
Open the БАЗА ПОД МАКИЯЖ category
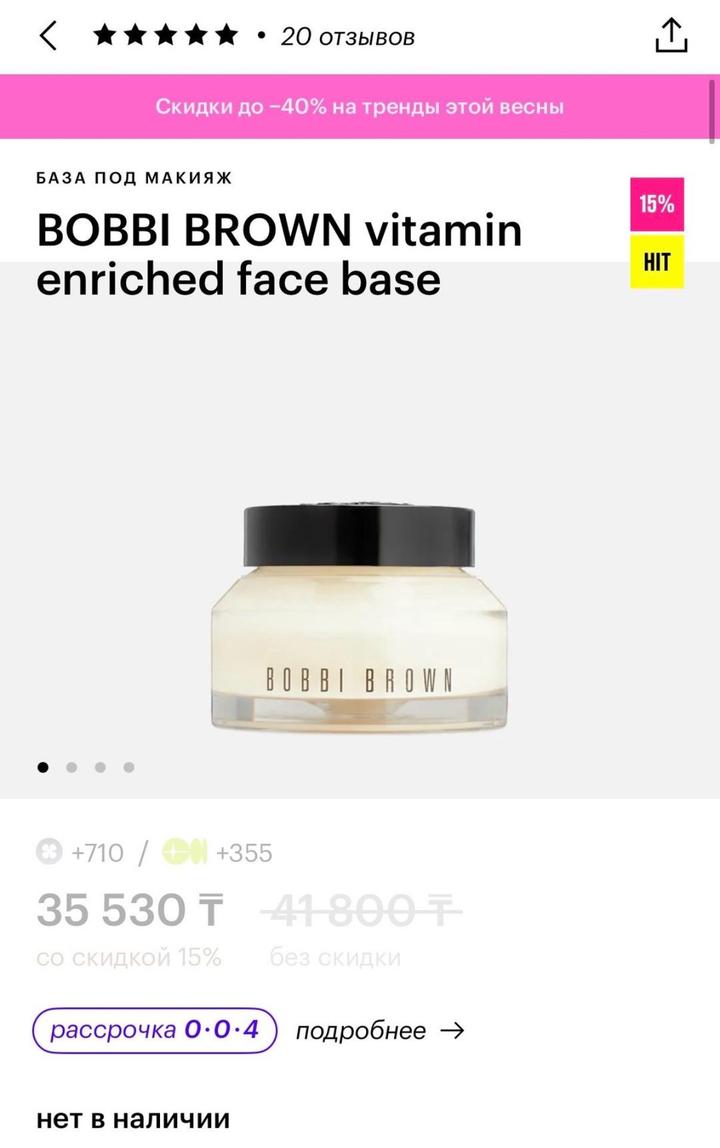tap(134, 179)
